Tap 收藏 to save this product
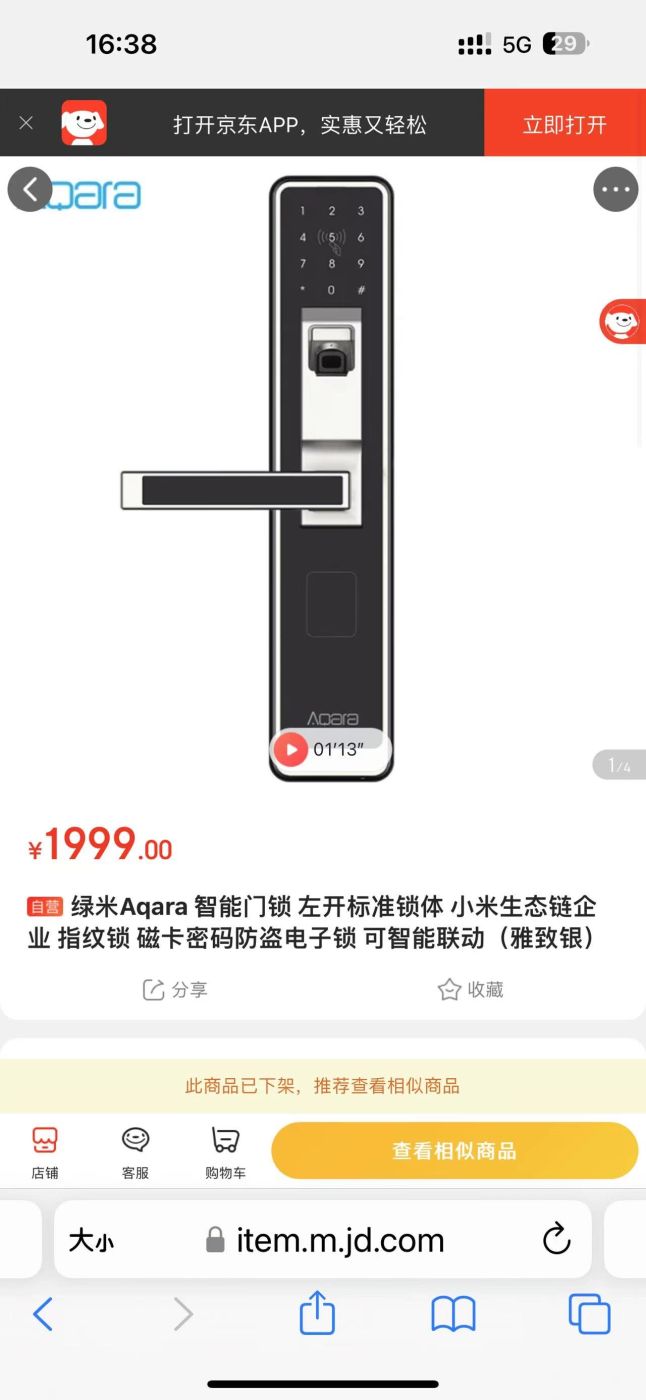 coord(470,990)
